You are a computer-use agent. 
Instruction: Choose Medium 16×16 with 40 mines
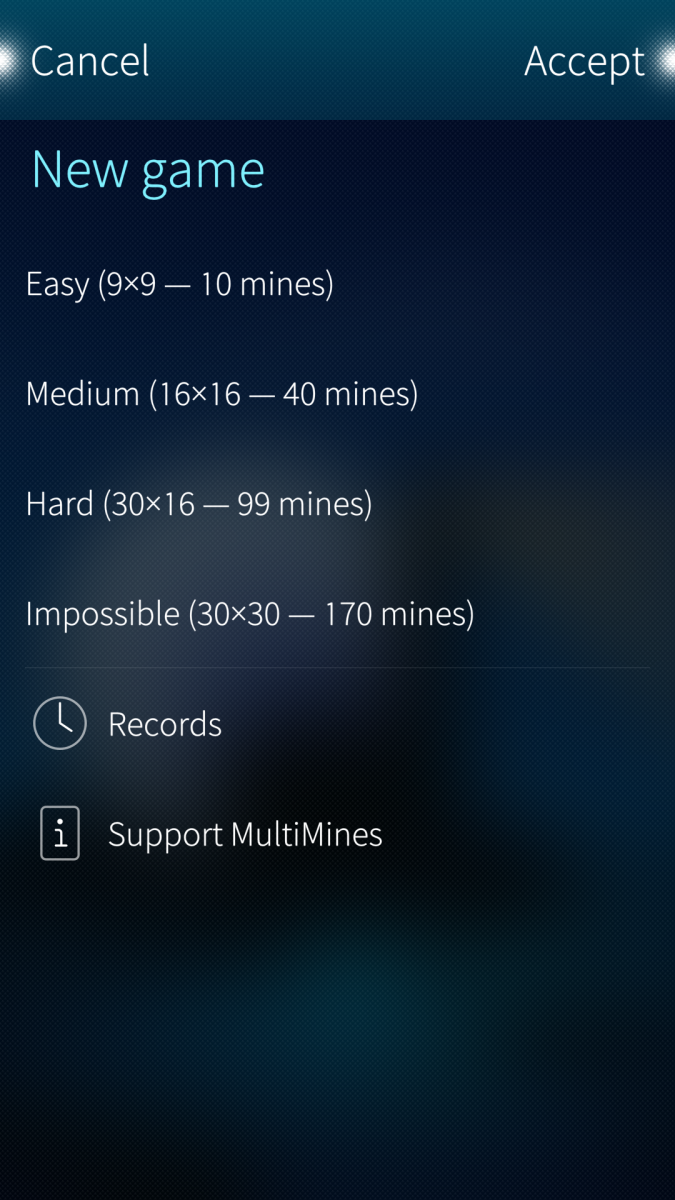click(222, 394)
